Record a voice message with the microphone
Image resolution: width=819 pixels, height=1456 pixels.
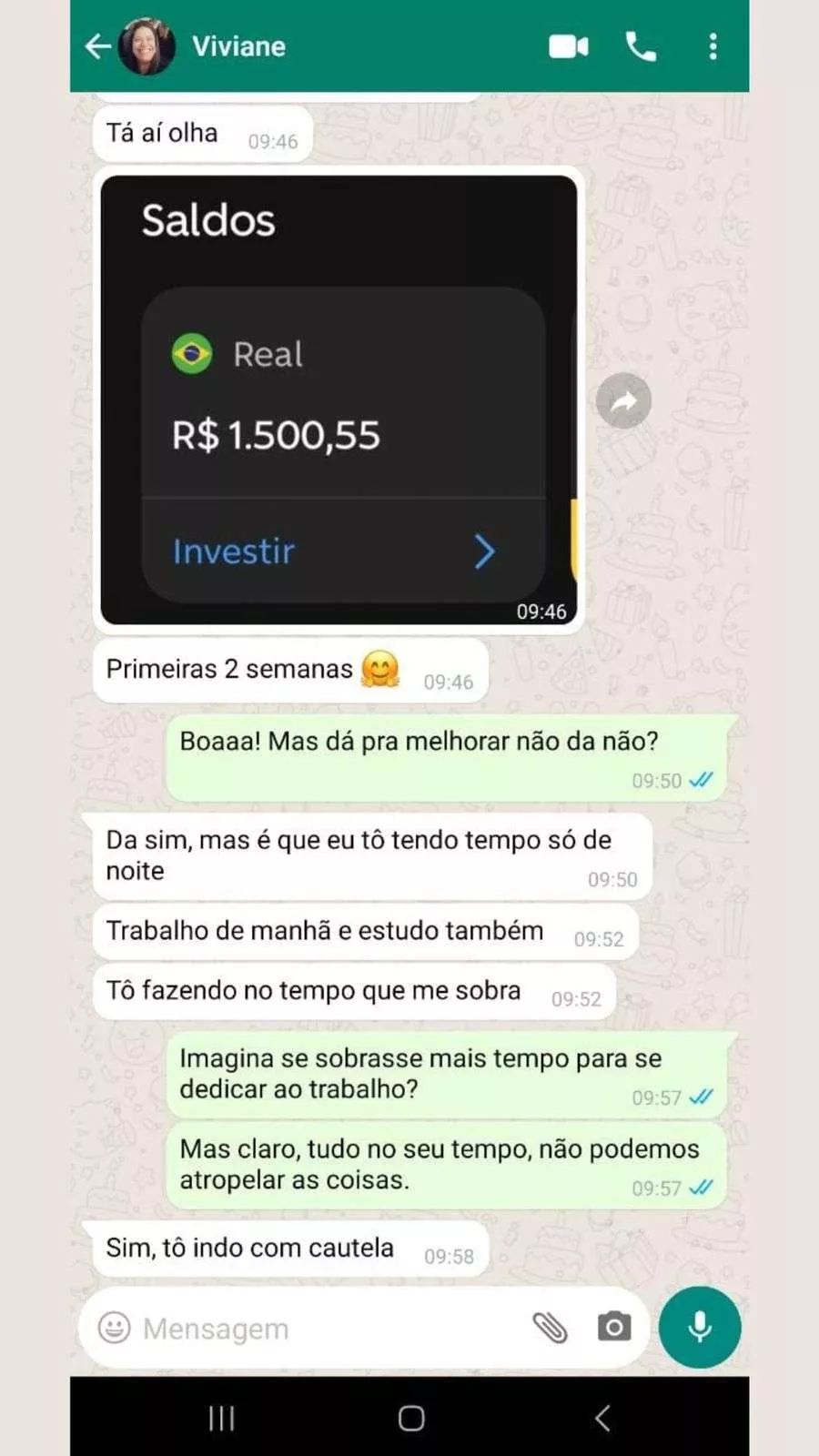click(x=700, y=1327)
